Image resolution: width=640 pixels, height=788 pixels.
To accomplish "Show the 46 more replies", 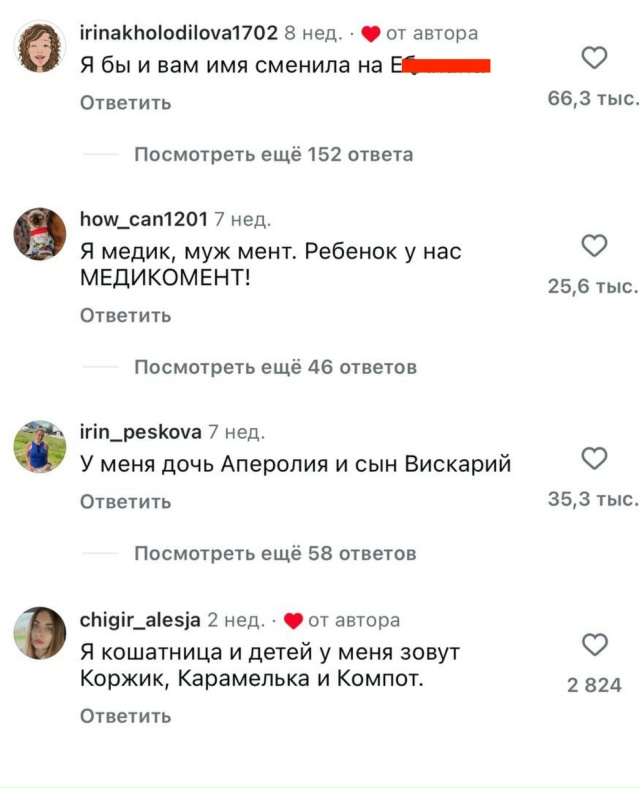I will 275,367.
